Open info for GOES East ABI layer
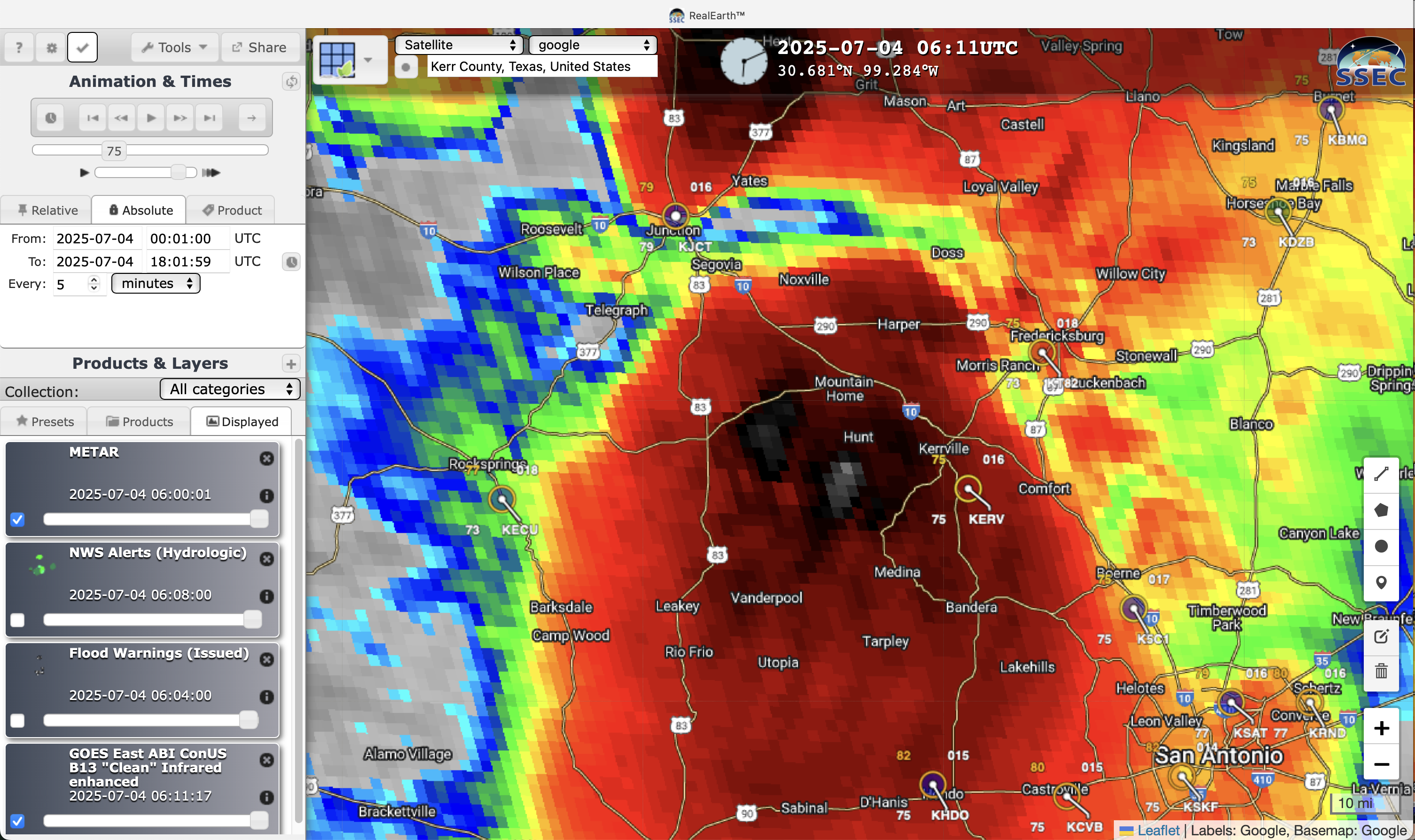Viewport: 1415px width, 840px height. [x=266, y=797]
